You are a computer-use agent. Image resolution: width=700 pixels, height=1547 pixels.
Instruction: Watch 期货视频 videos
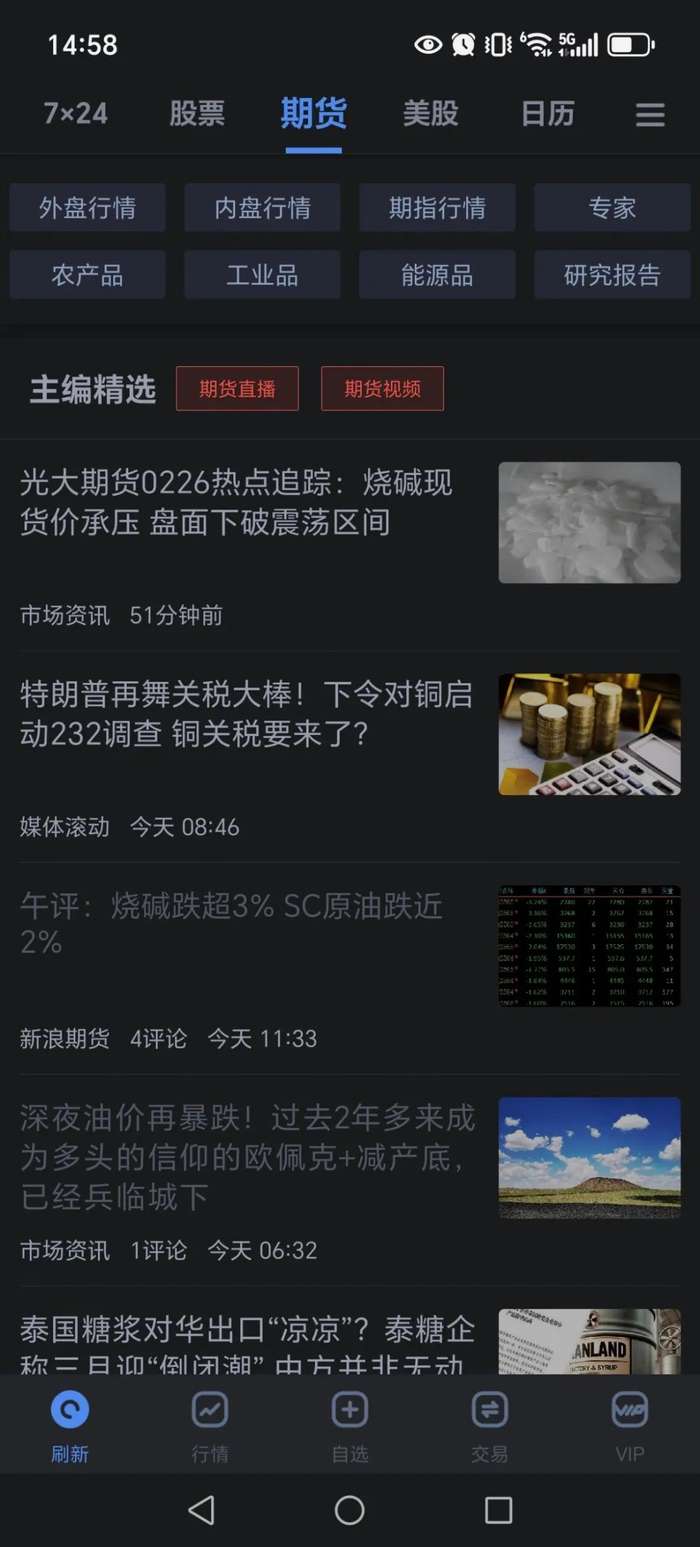coord(382,389)
